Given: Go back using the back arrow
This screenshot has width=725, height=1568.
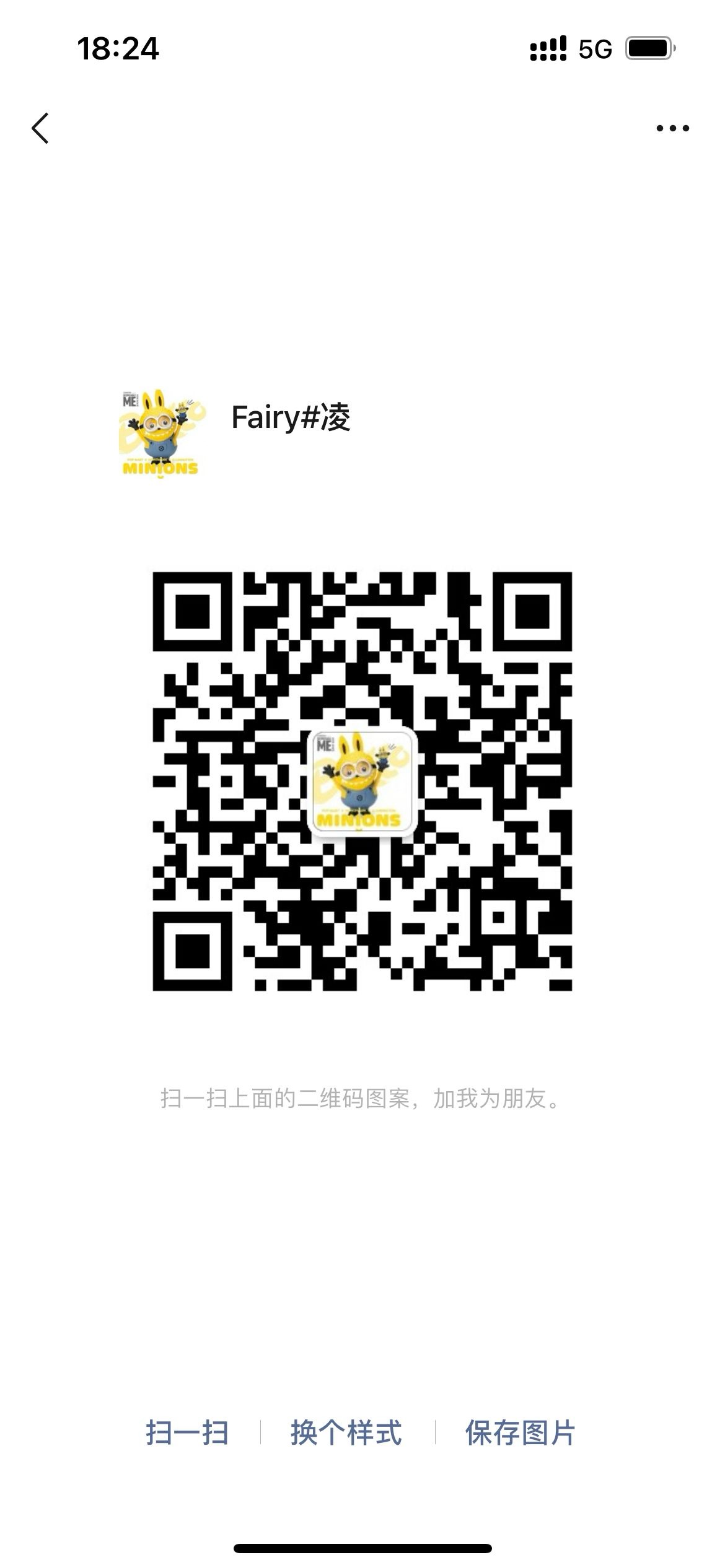Looking at the screenshot, I should pyautogui.click(x=40, y=128).
